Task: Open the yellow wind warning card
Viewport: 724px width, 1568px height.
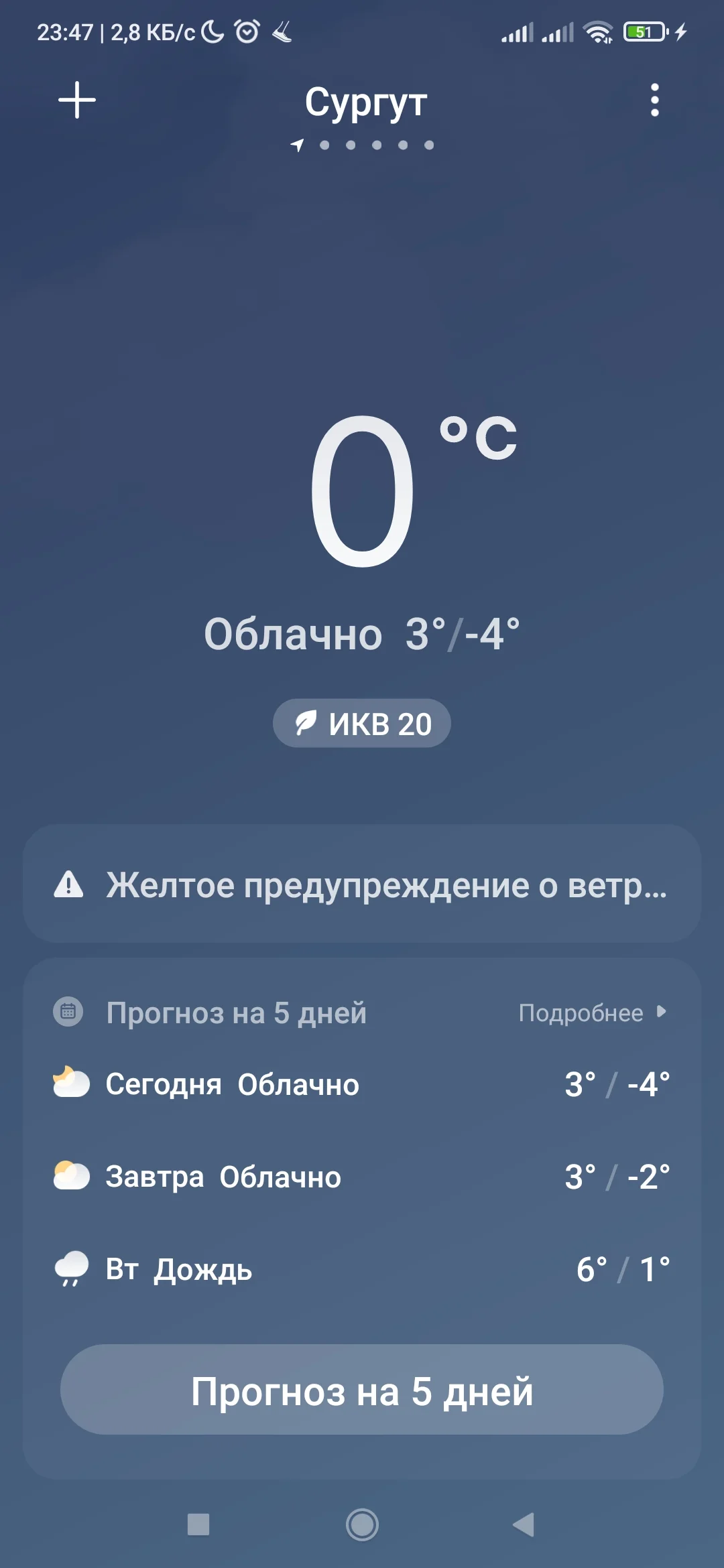Action: pyautogui.click(x=362, y=885)
